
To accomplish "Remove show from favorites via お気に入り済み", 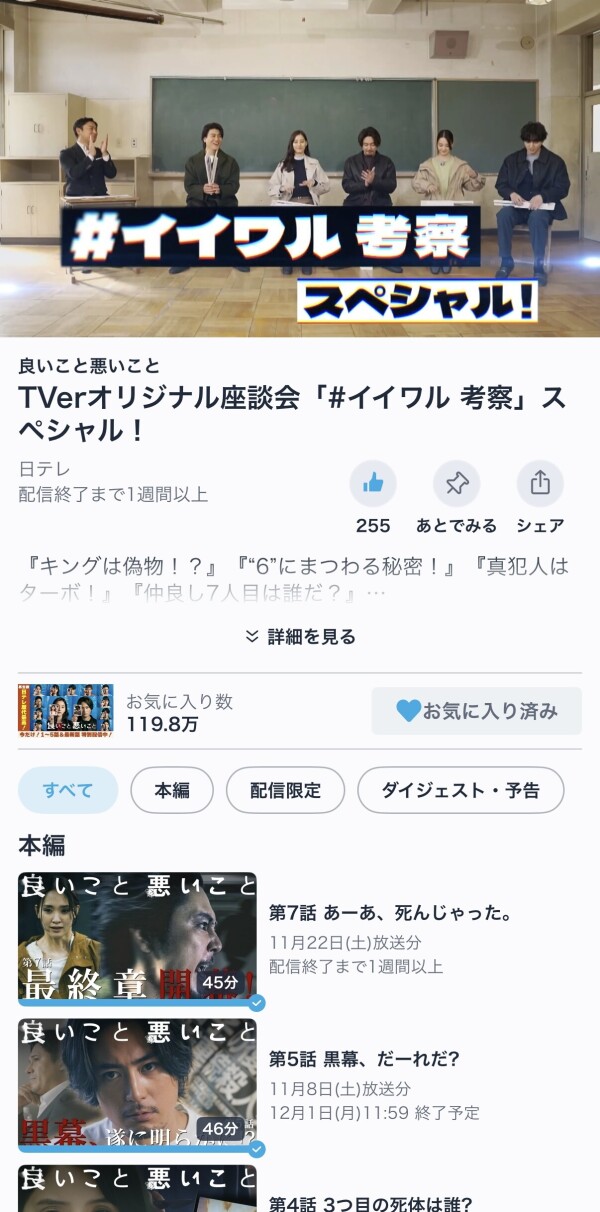I will pyautogui.click(x=476, y=711).
